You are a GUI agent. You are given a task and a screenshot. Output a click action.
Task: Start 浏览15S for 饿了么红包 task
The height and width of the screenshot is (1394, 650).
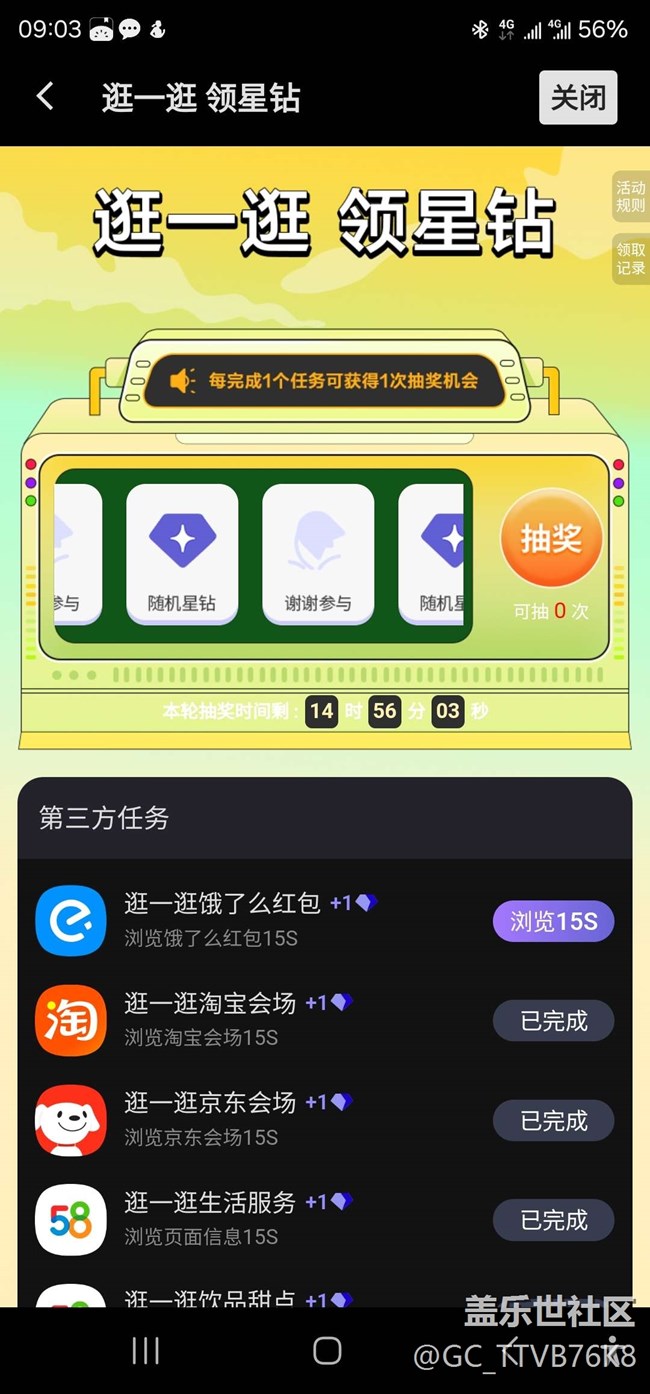[x=553, y=921]
